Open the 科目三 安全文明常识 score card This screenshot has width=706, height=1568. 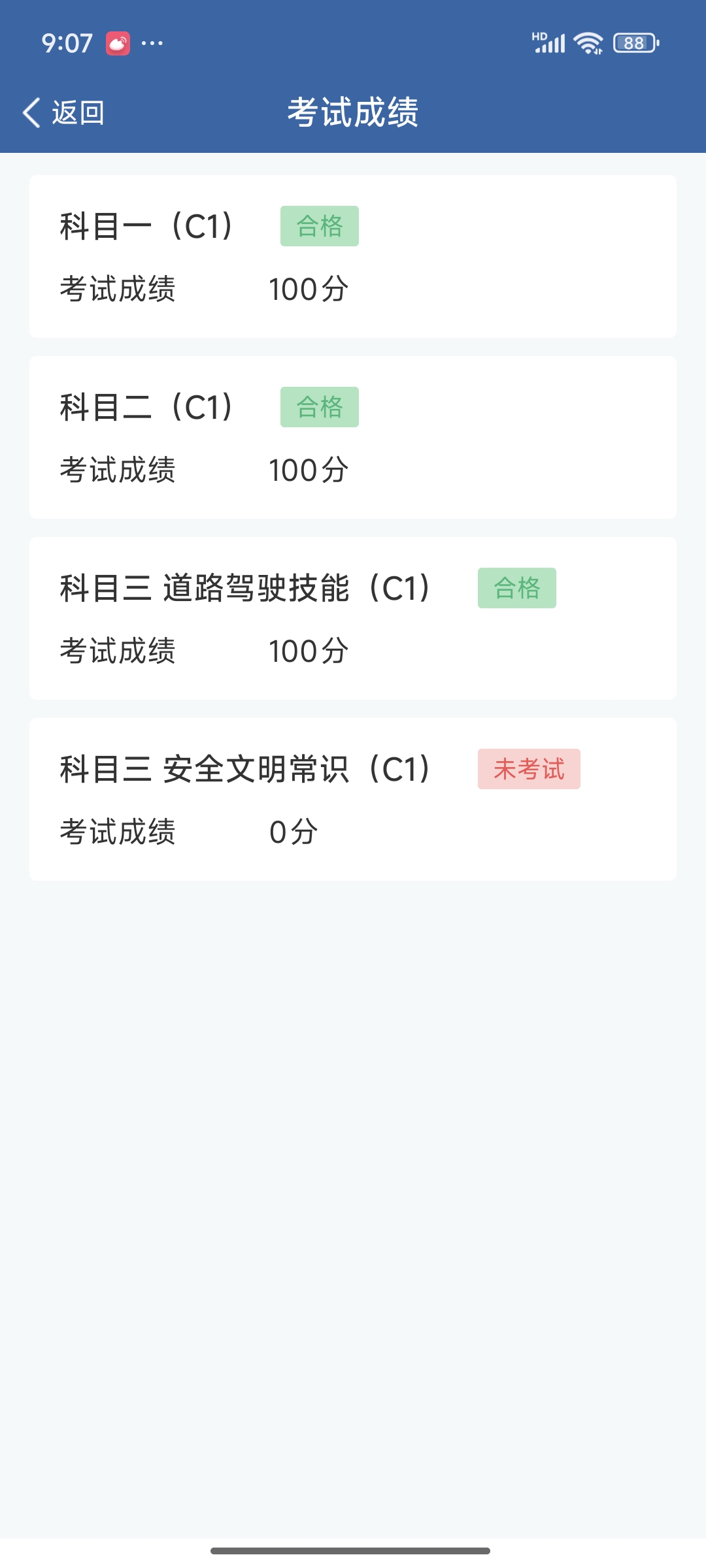[353, 799]
